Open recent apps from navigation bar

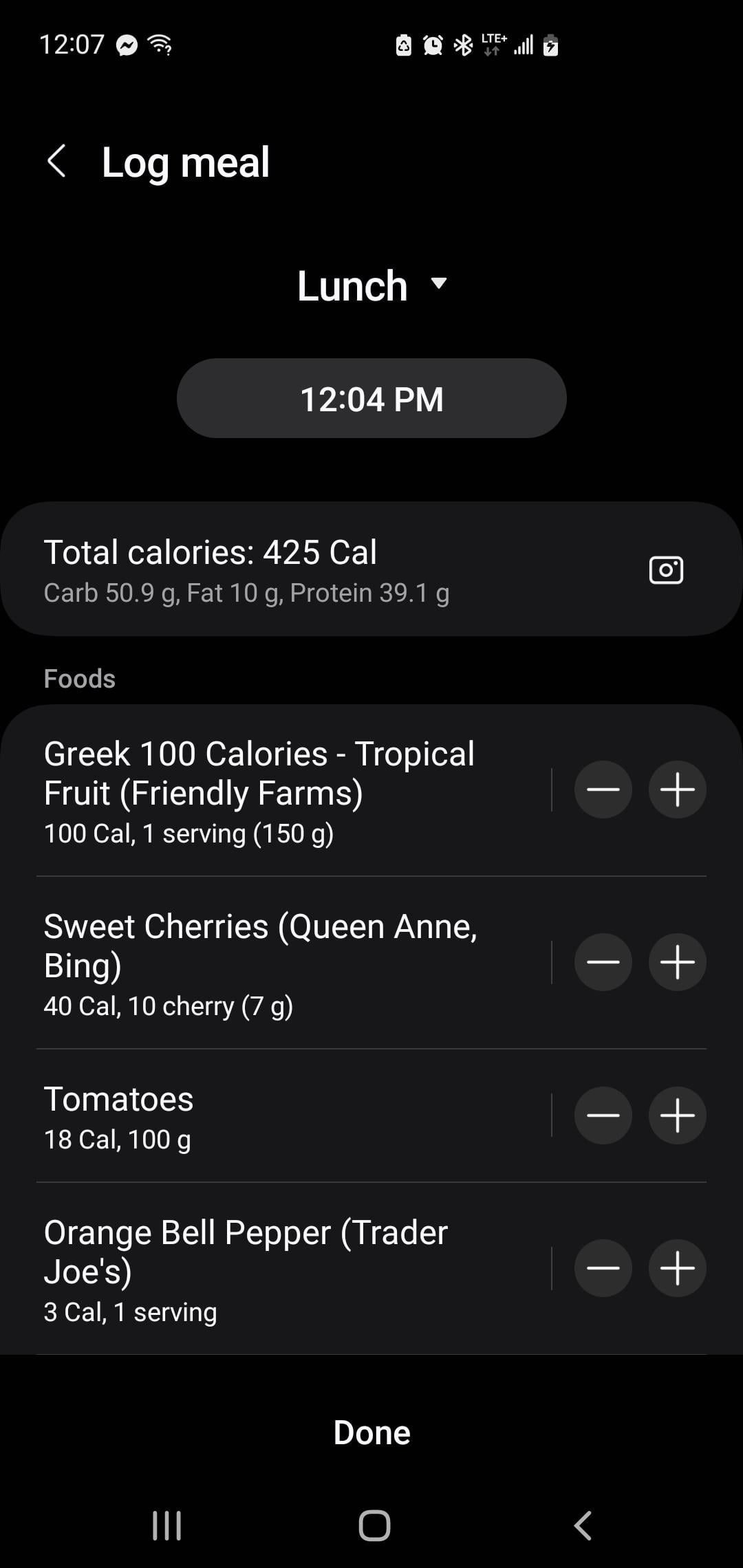166,1525
